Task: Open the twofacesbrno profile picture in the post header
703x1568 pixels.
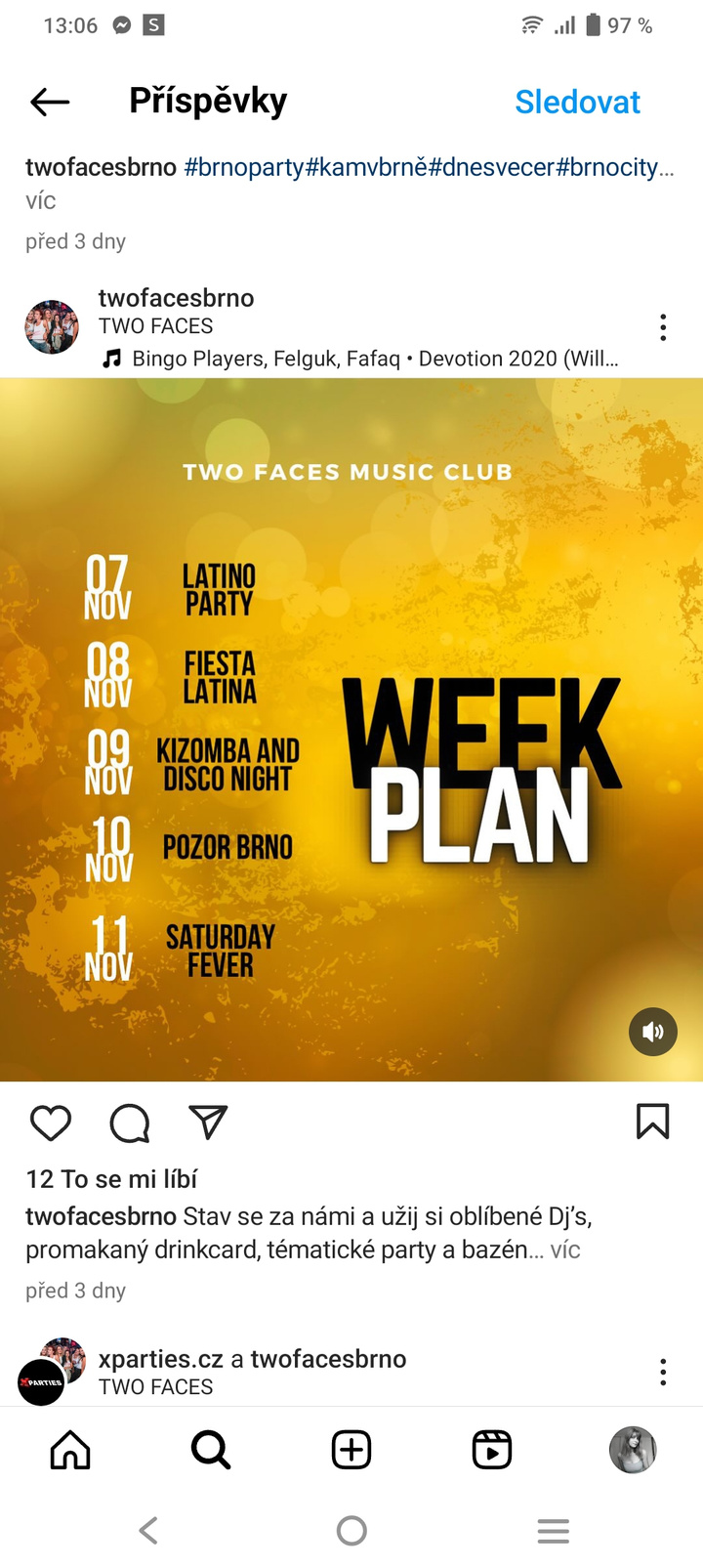Action: point(52,327)
